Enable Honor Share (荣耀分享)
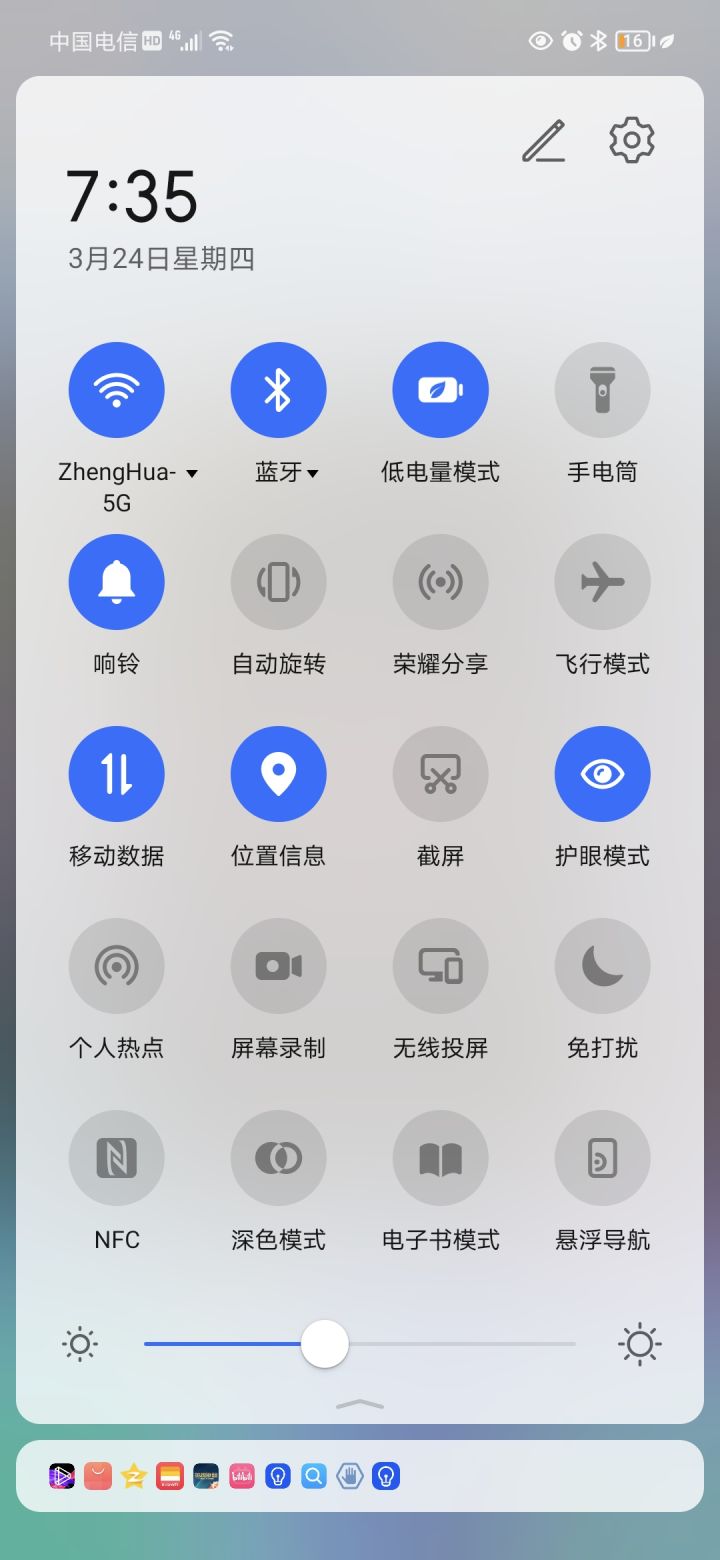 tap(441, 582)
